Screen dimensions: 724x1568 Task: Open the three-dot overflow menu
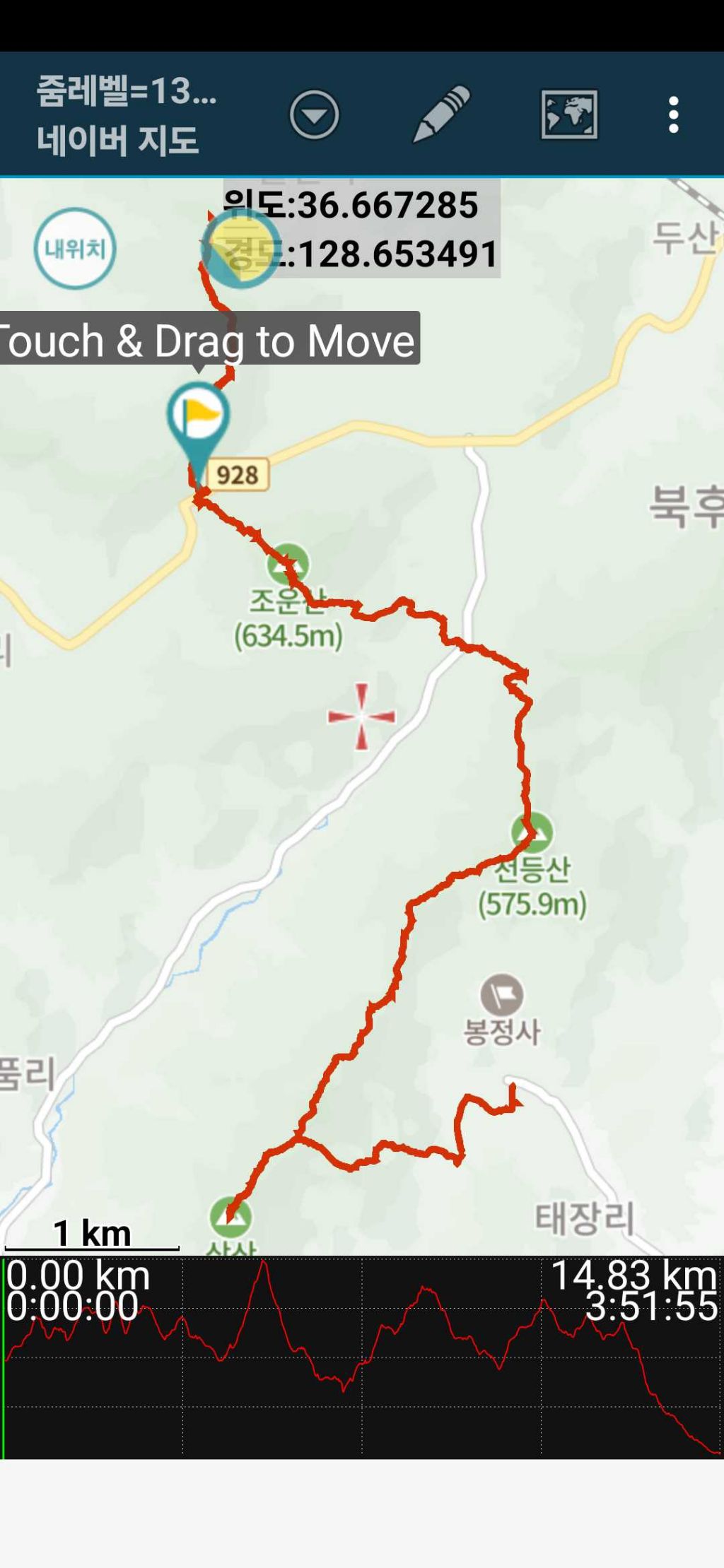673,114
